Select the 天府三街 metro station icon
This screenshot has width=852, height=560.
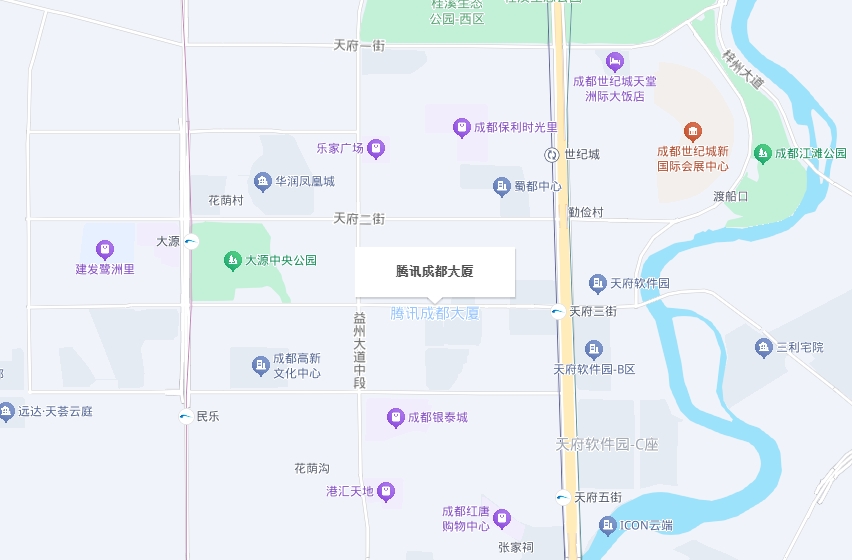tap(557, 312)
